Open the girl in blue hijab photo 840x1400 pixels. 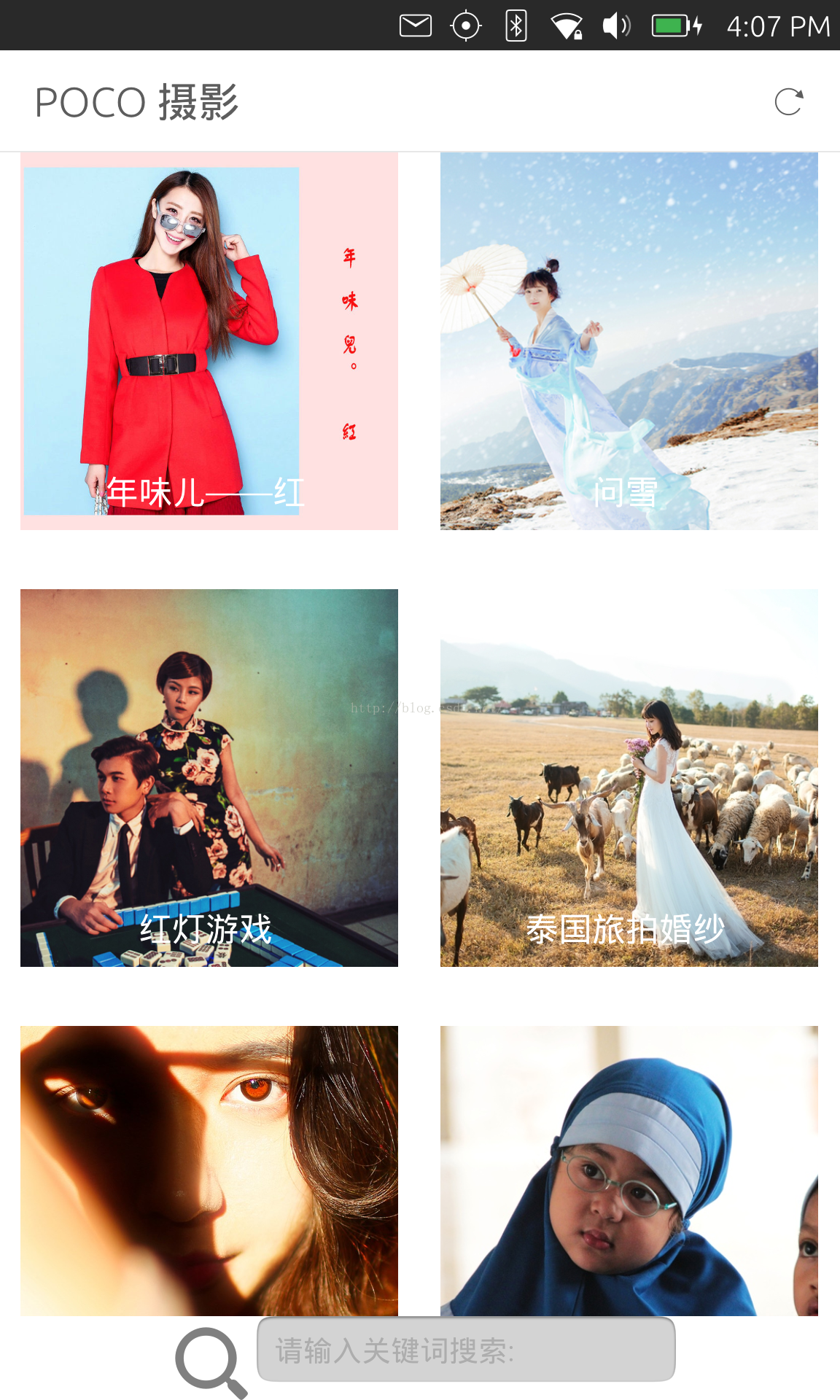click(x=629, y=1171)
